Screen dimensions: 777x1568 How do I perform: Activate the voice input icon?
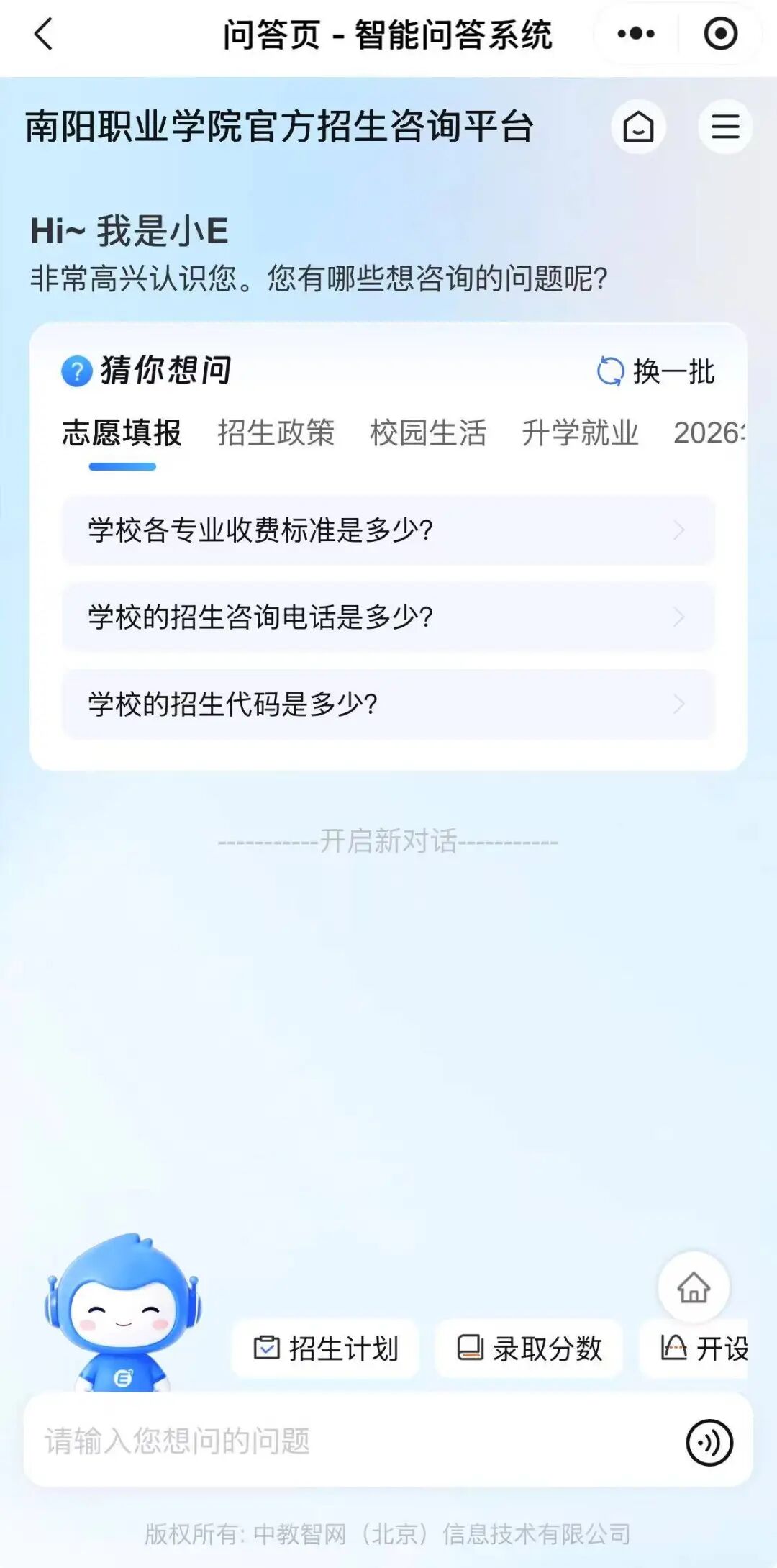[x=709, y=1442]
